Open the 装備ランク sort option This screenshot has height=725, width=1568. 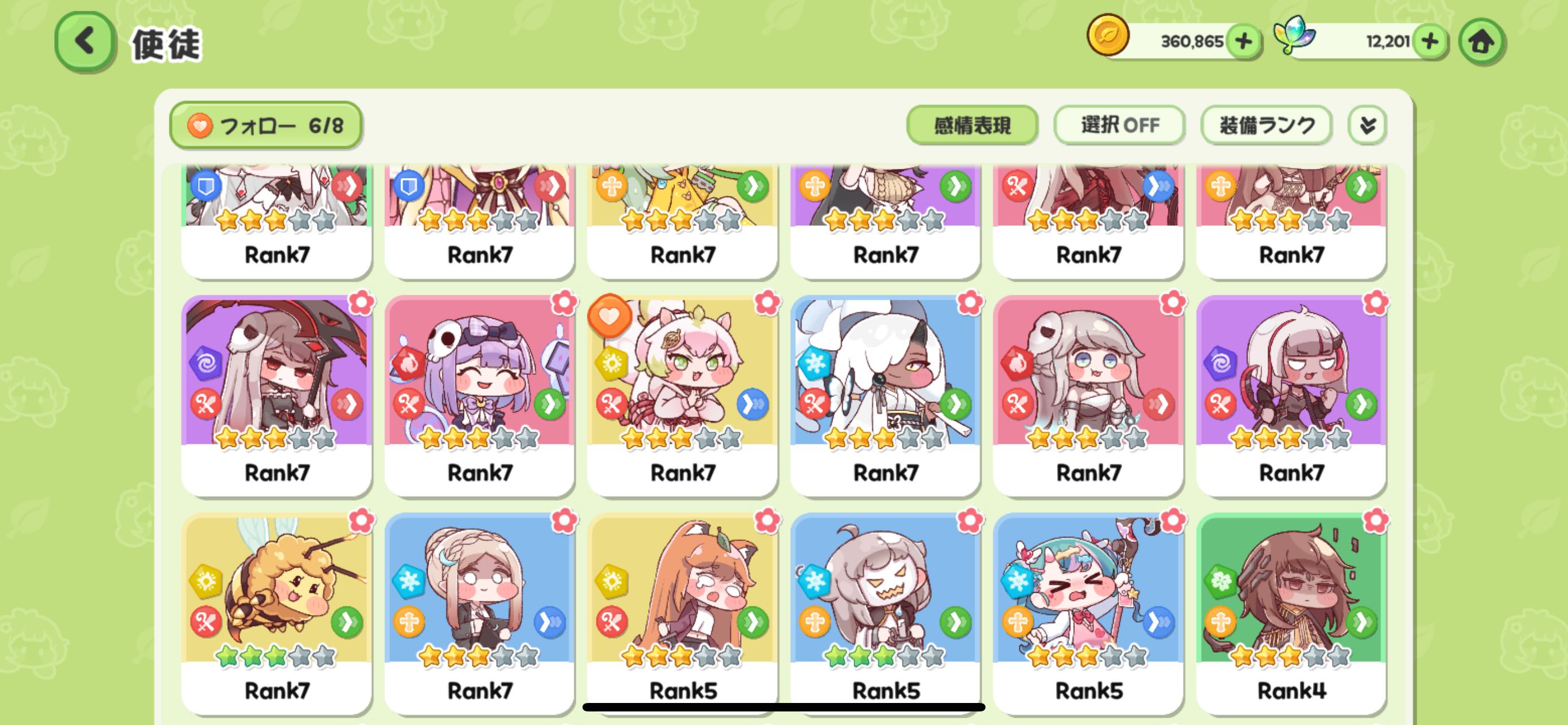[1266, 125]
